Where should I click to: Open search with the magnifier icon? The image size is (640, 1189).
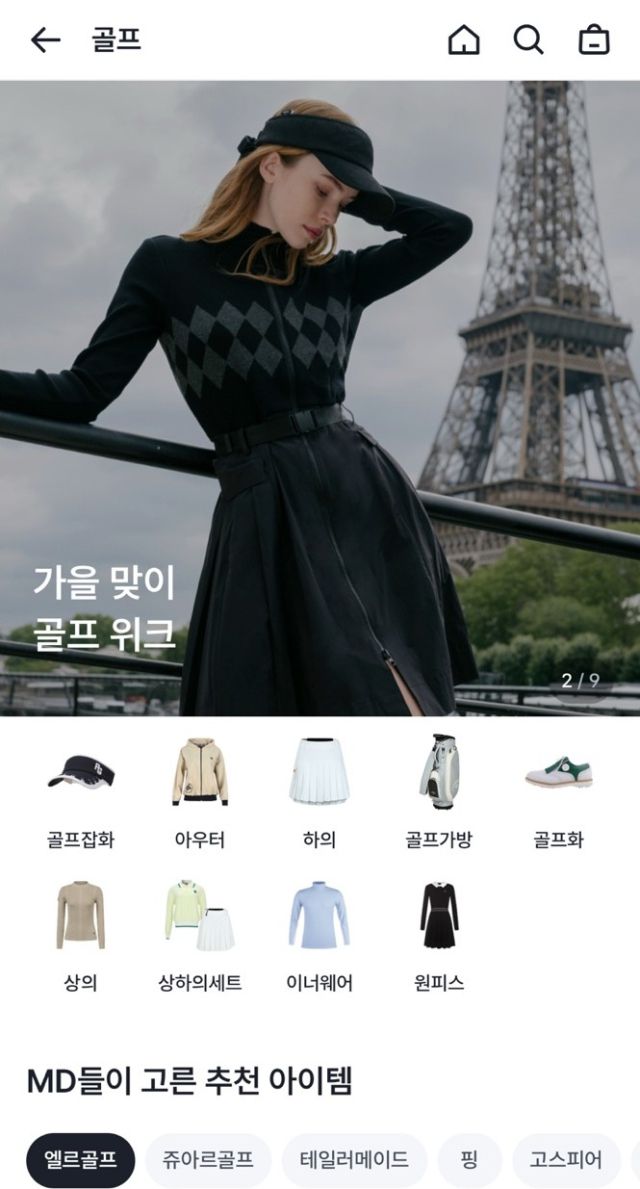(x=528, y=40)
